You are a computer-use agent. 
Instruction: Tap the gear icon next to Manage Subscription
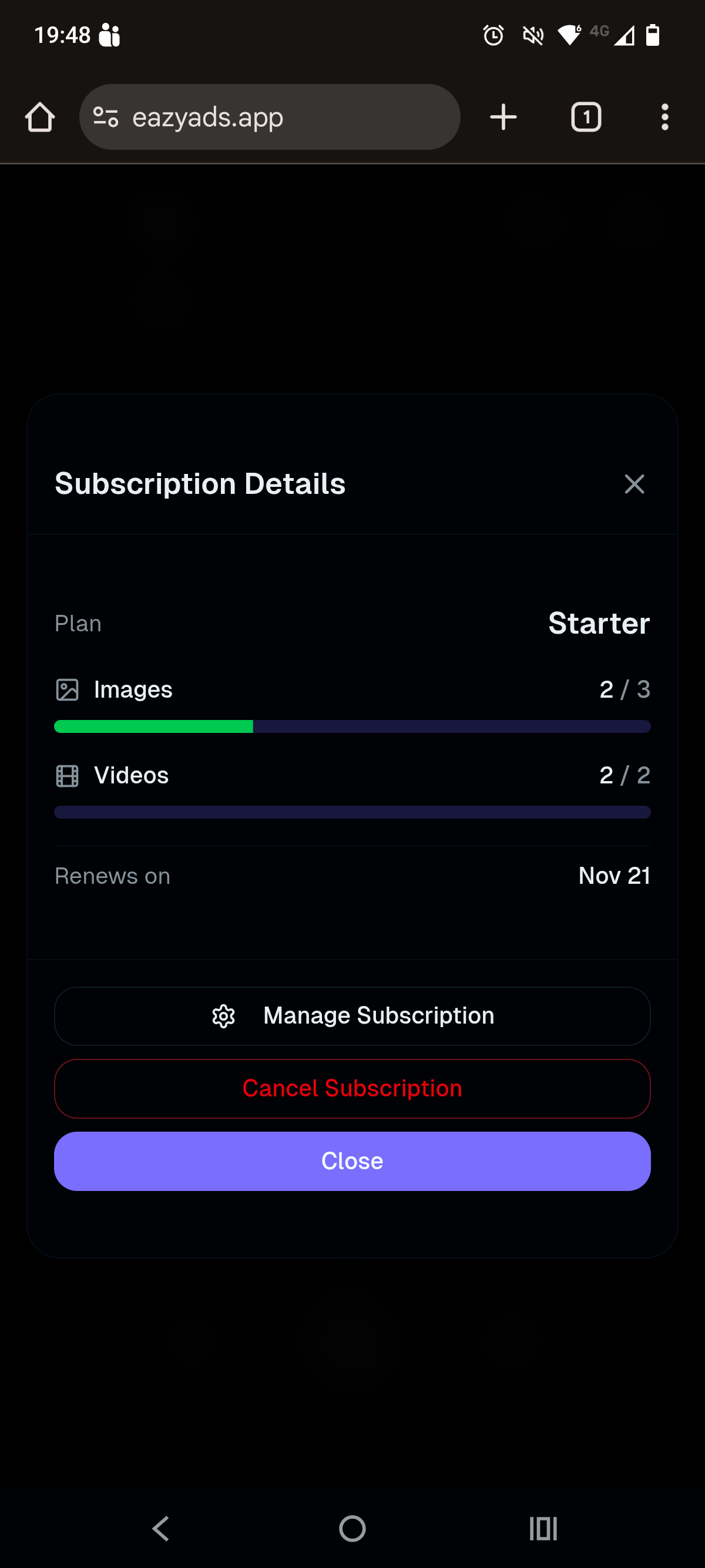tap(223, 1015)
